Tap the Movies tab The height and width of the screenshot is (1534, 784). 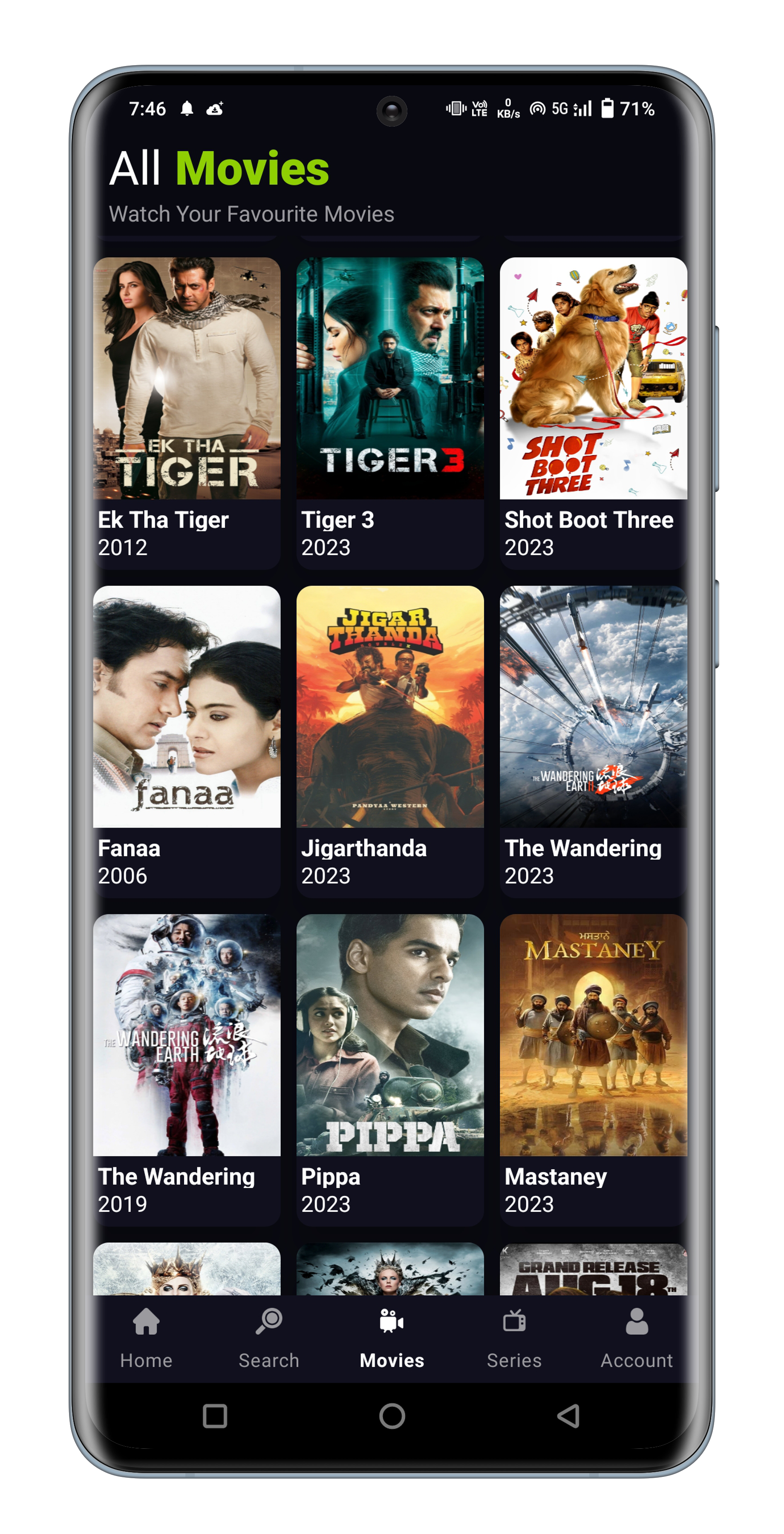click(392, 1338)
